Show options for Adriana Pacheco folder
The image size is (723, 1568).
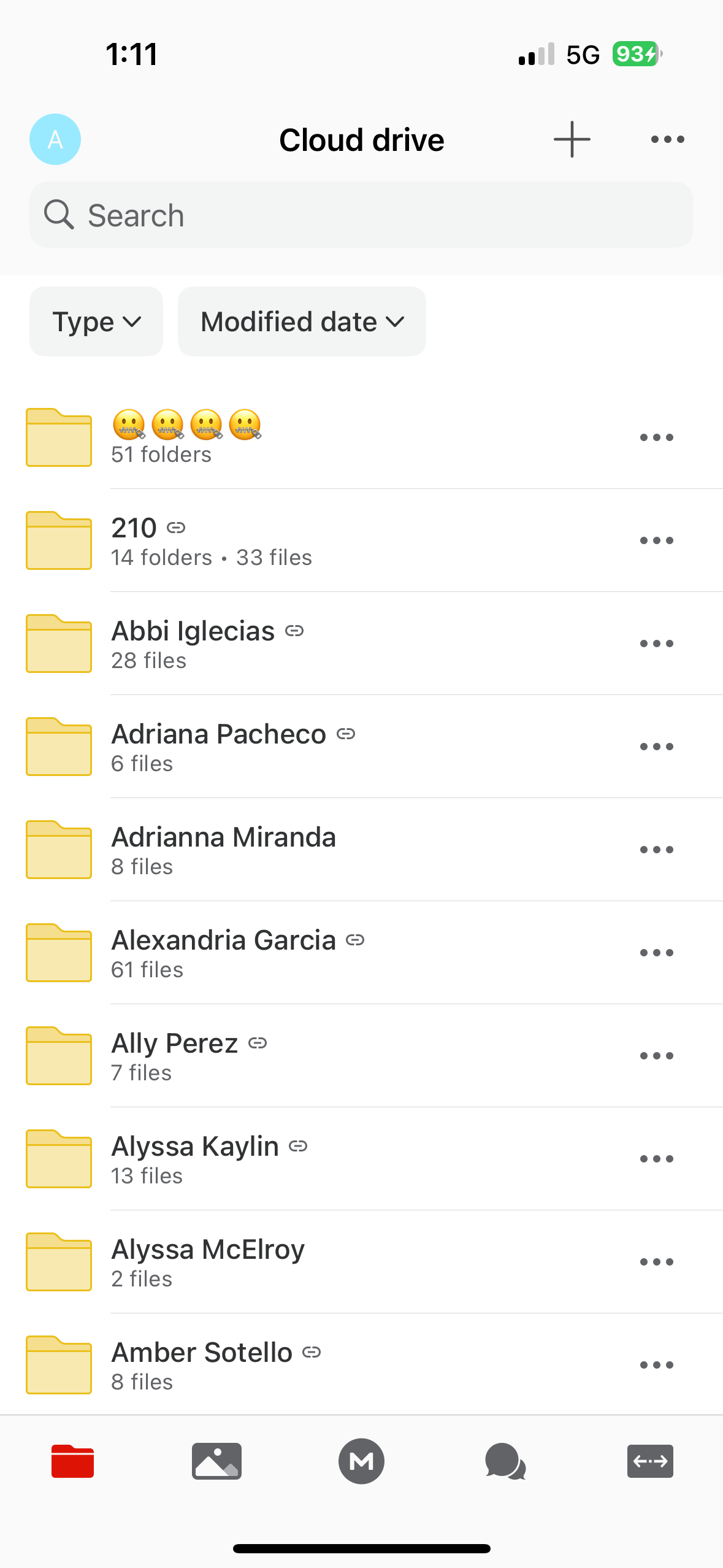[656, 747]
